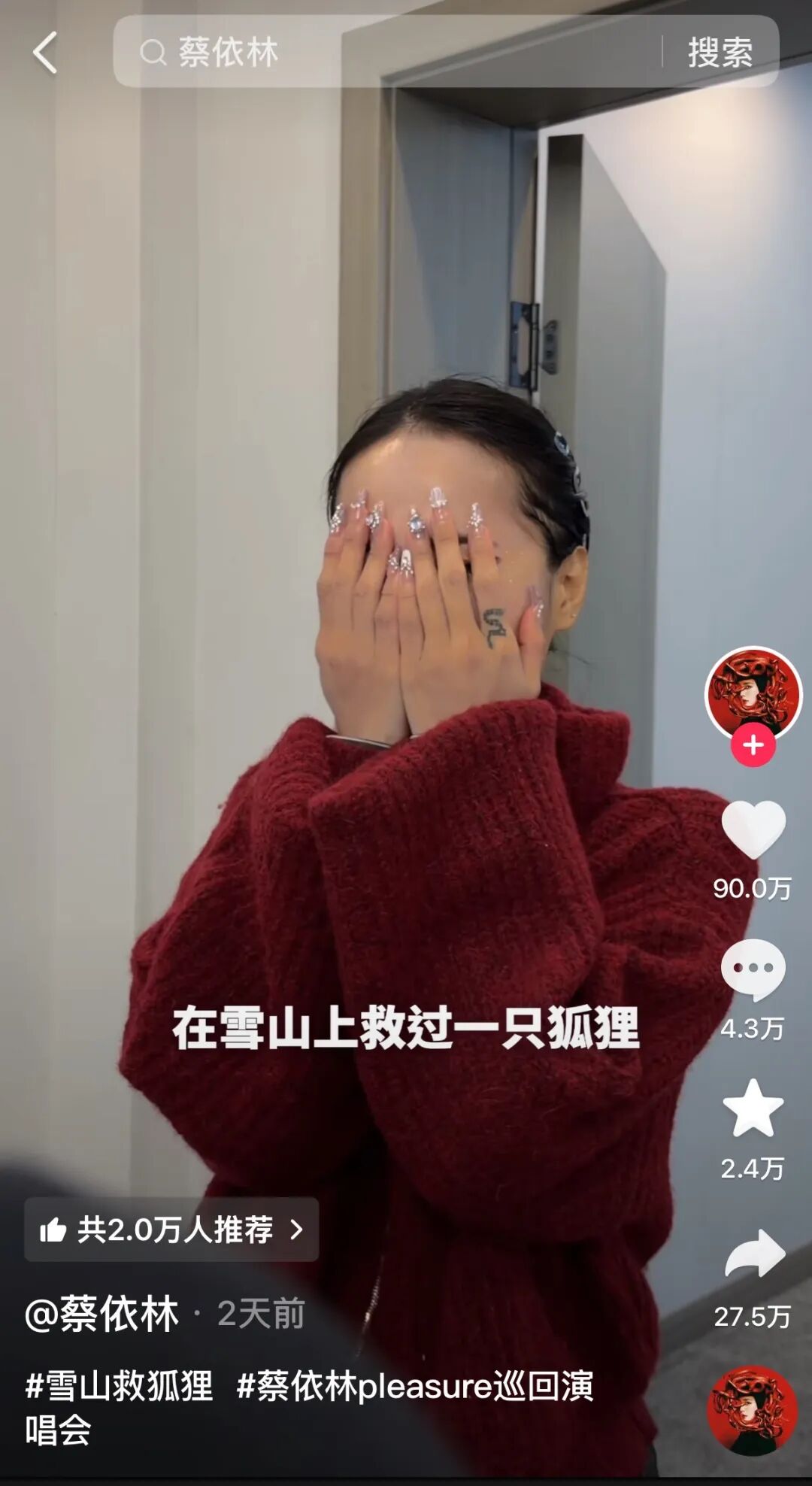Open the spinning music disc

[x=753, y=1410]
